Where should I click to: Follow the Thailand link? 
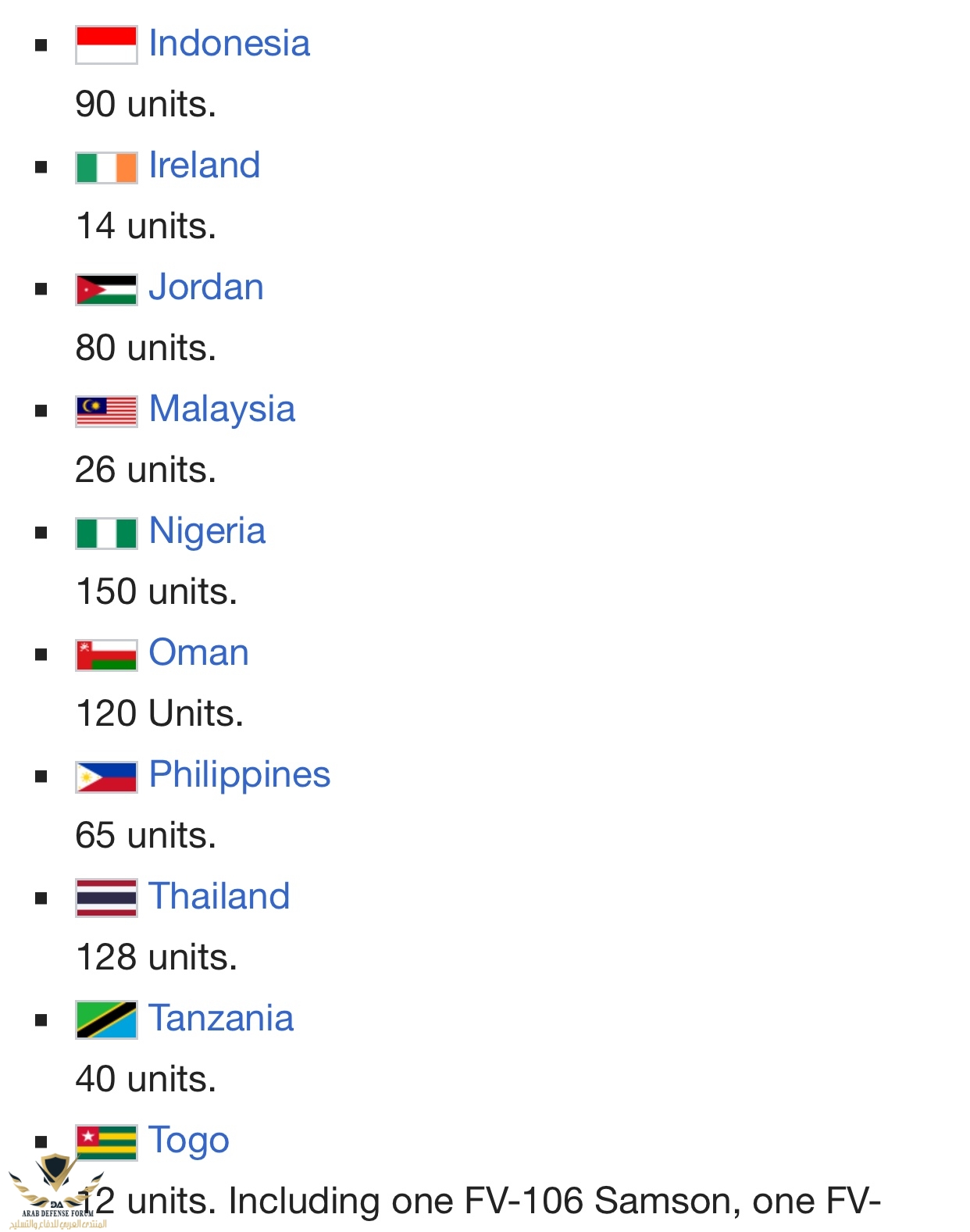coord(219,897)
